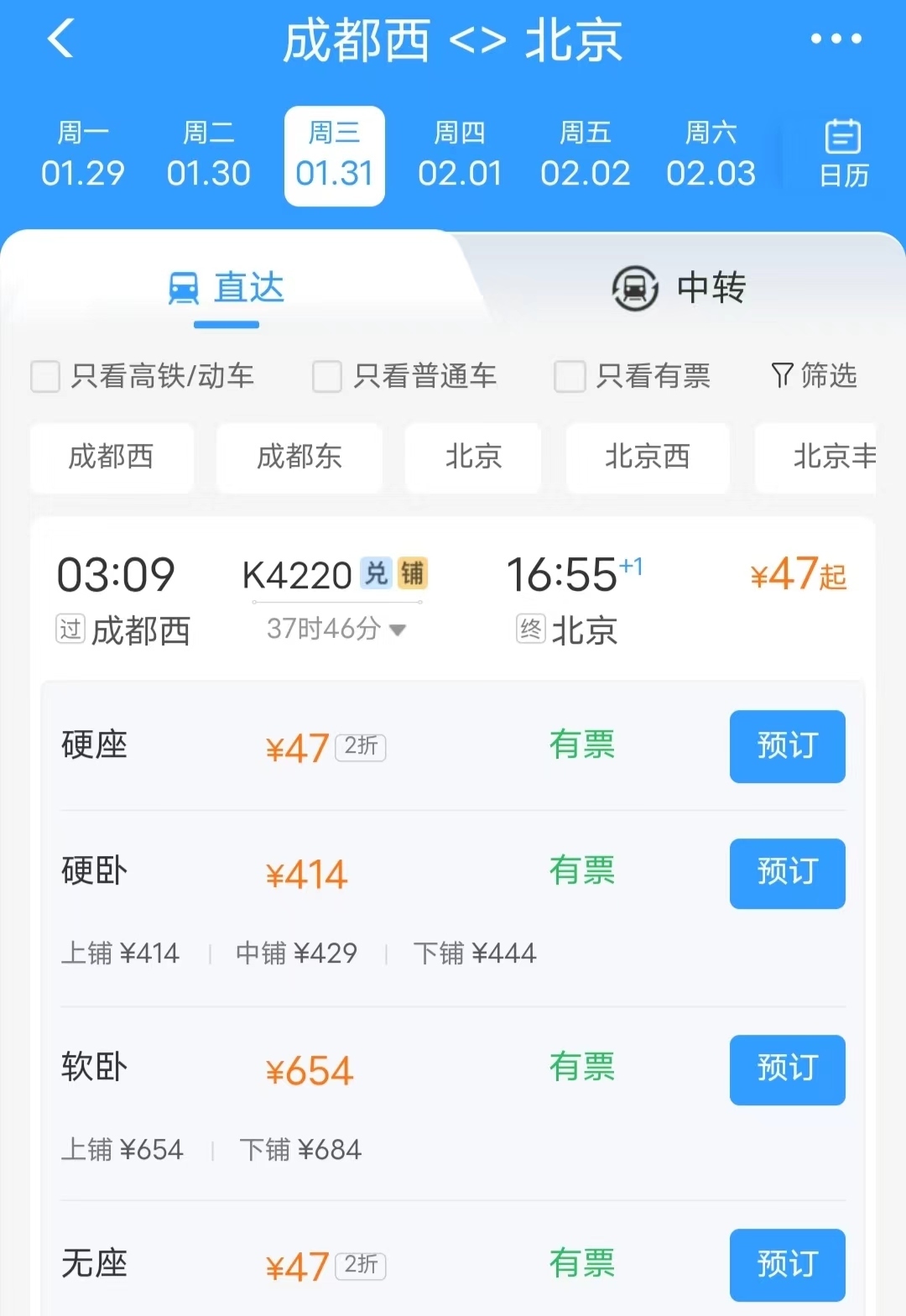Open the 日历 calendar picker
The height and width of the screenshot is (1316, 906).
(843, 154)
